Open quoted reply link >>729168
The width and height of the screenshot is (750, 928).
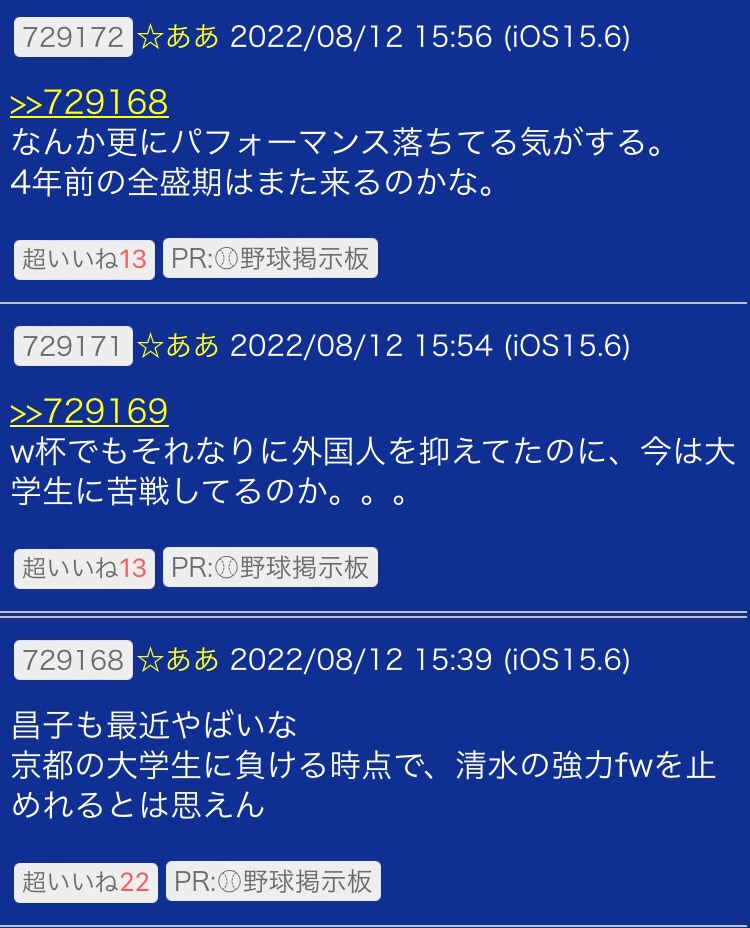pos(89,103)
